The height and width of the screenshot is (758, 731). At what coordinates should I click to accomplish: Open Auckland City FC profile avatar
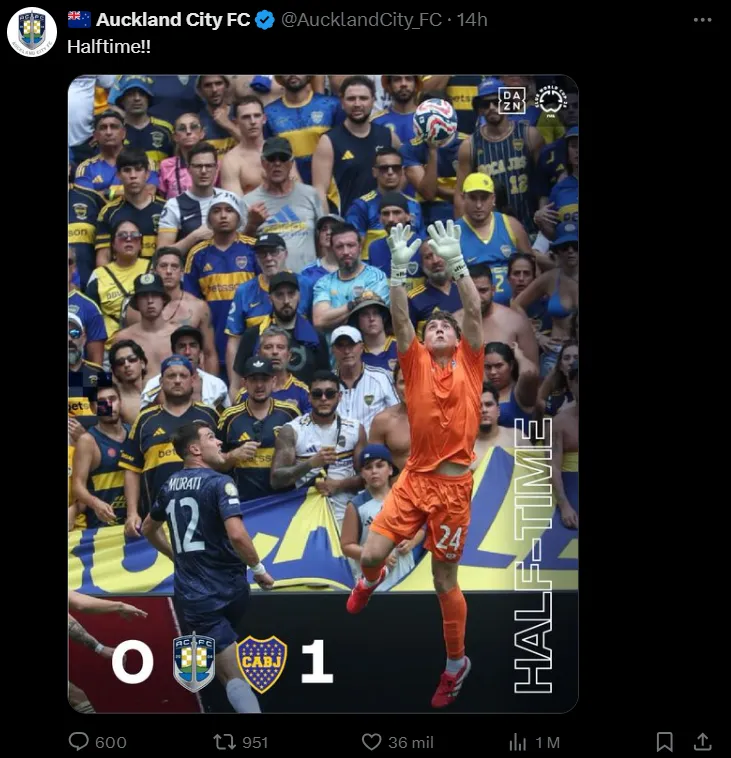pyautogui.click(x=32, y=31)
